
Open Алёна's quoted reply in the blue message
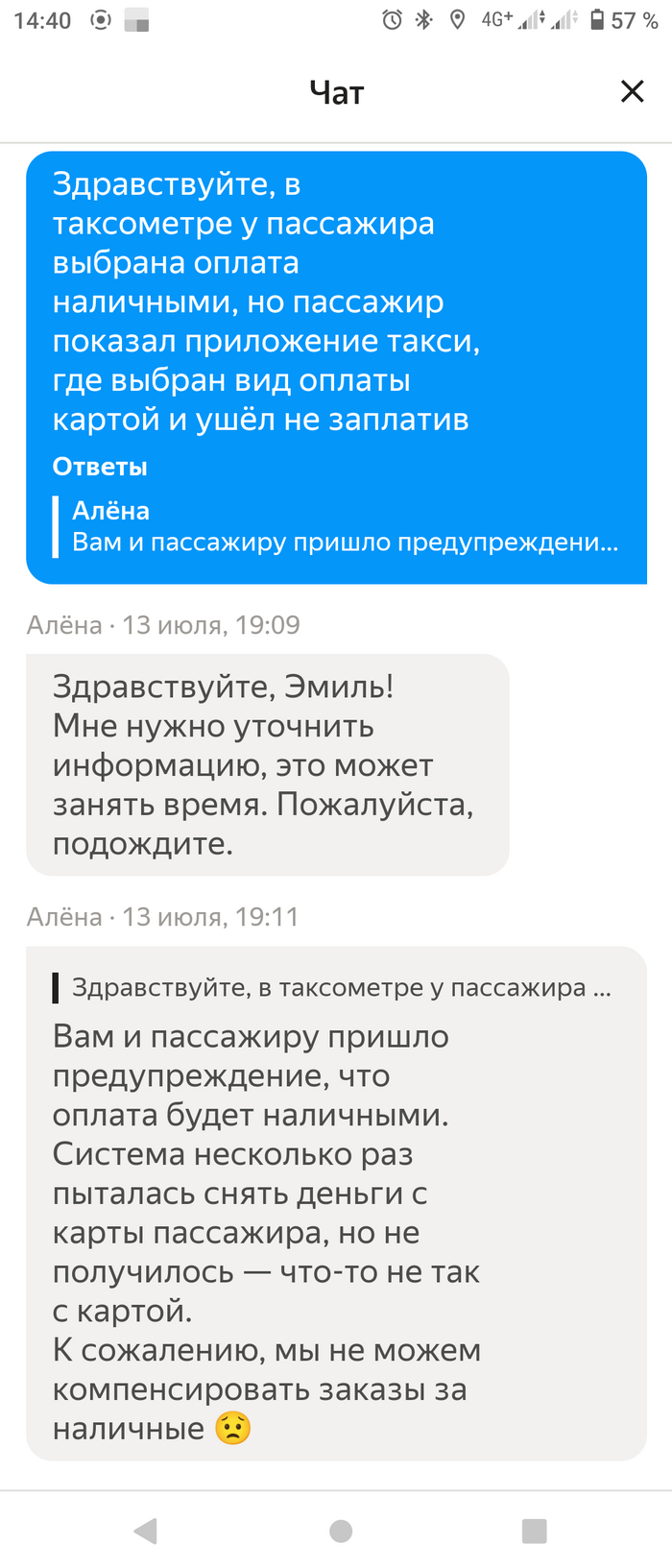(344, 527)
